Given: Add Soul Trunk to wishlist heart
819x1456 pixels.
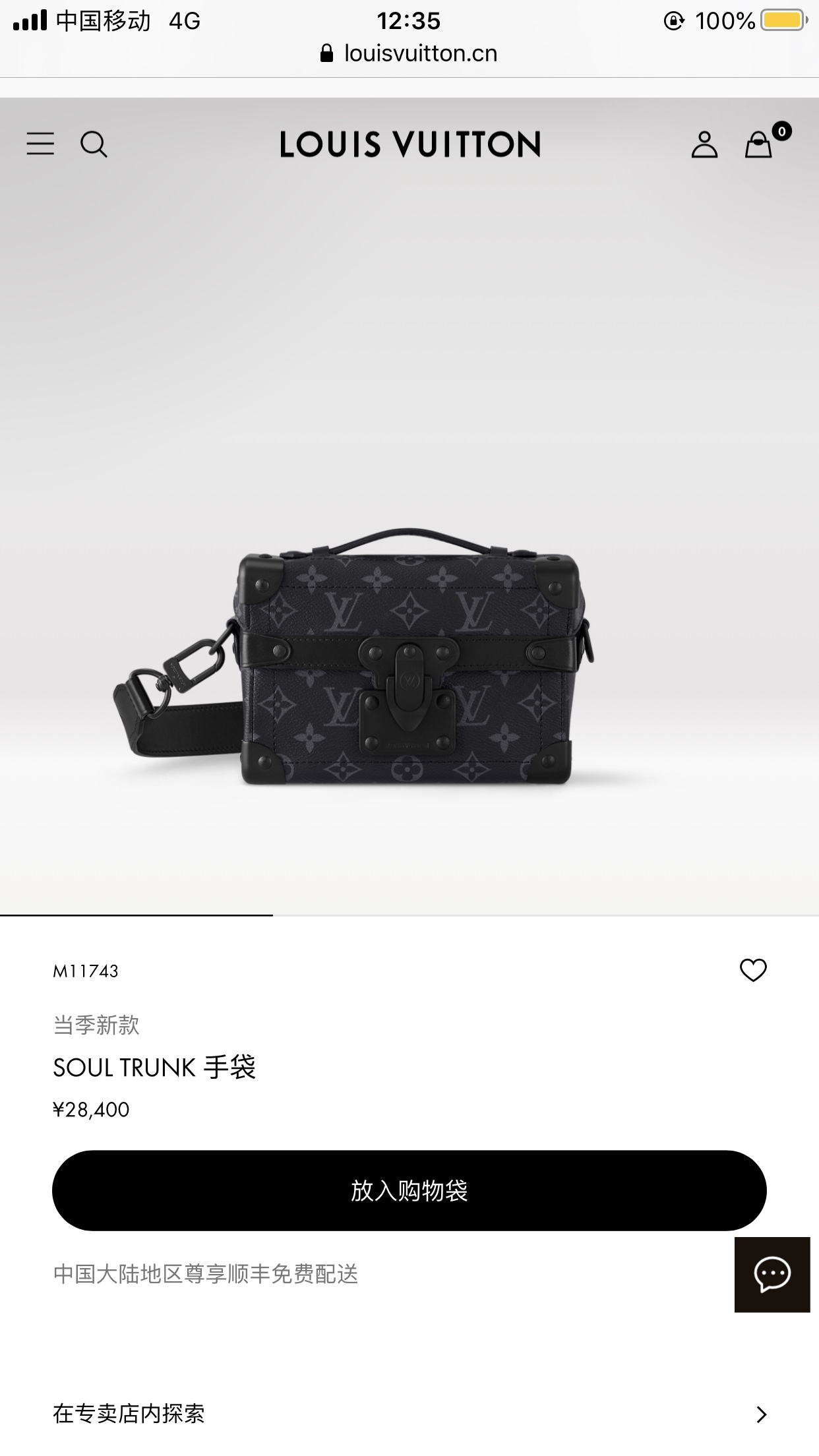Looking at the screenshot, I should point(753,970).
